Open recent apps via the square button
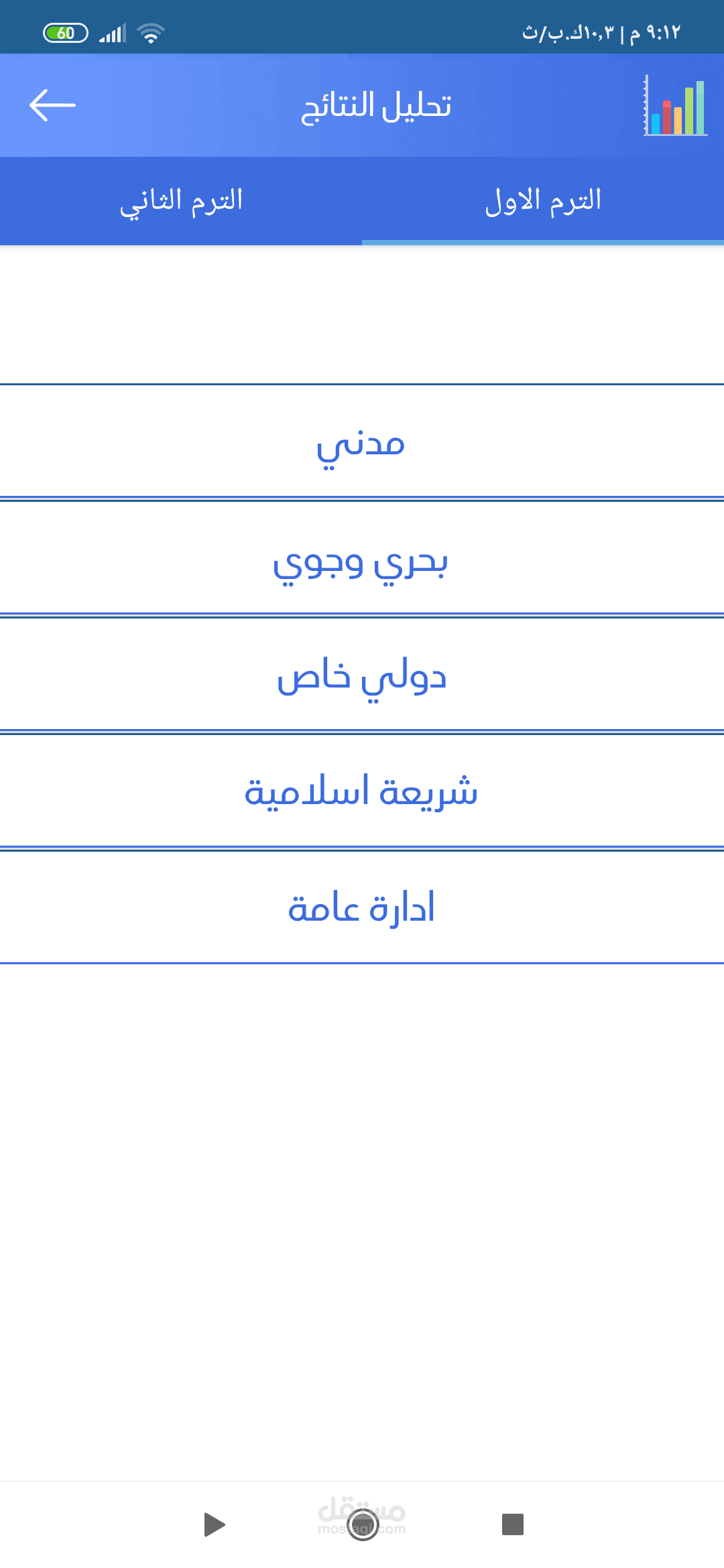 [513, 1524]
